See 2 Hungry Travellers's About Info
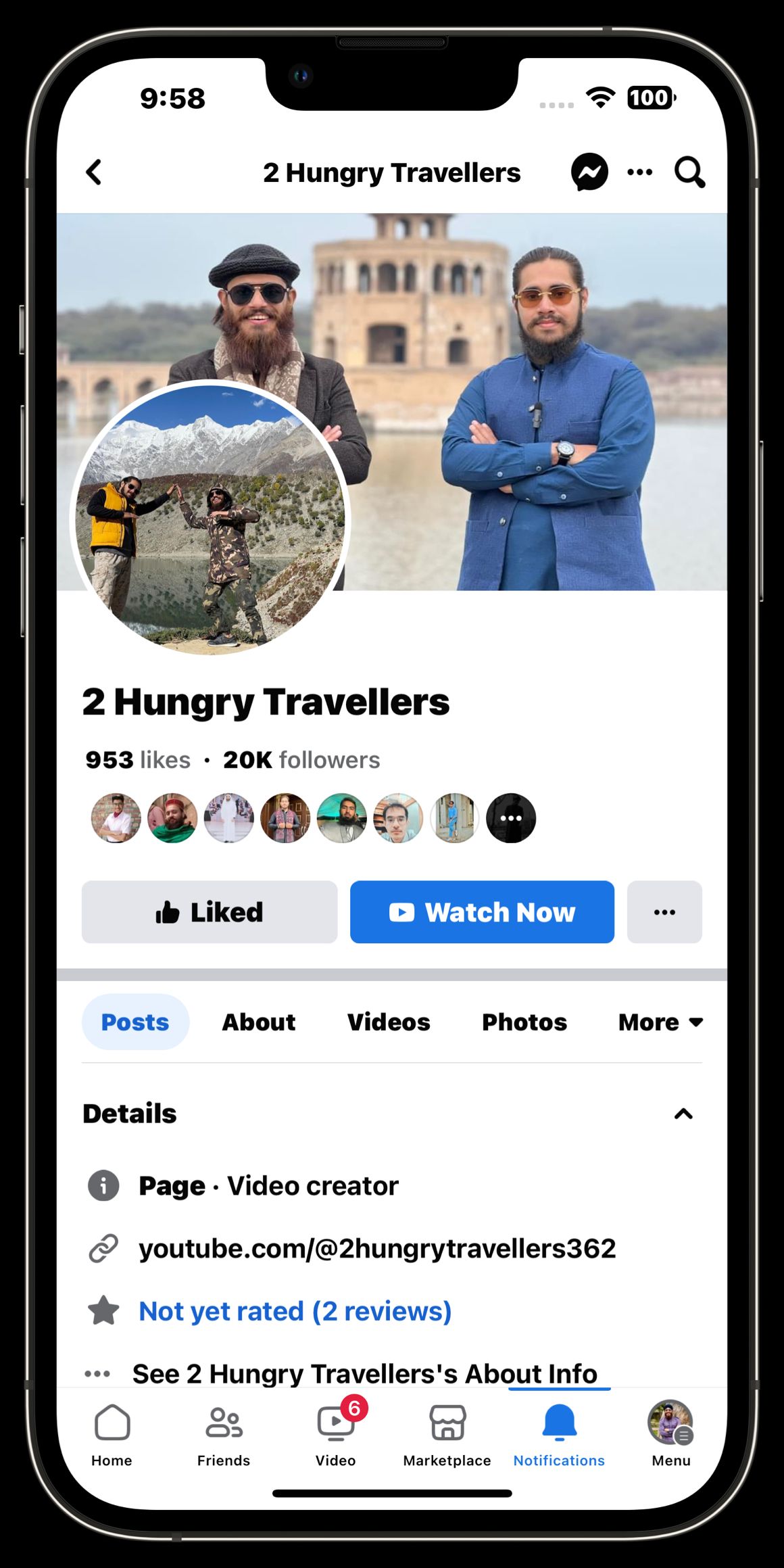 tap(364, 1373)
